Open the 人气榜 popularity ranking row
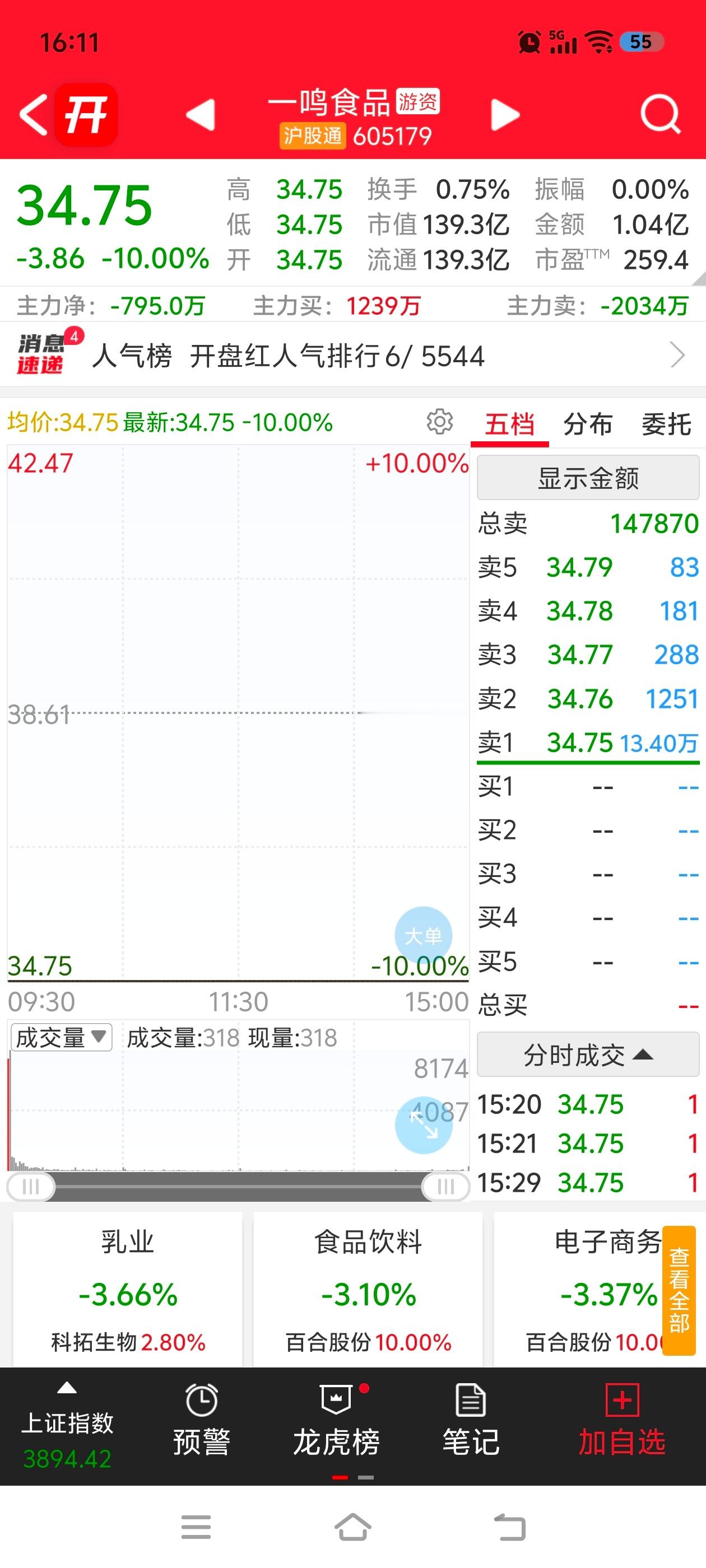 [x=352, y=355]
